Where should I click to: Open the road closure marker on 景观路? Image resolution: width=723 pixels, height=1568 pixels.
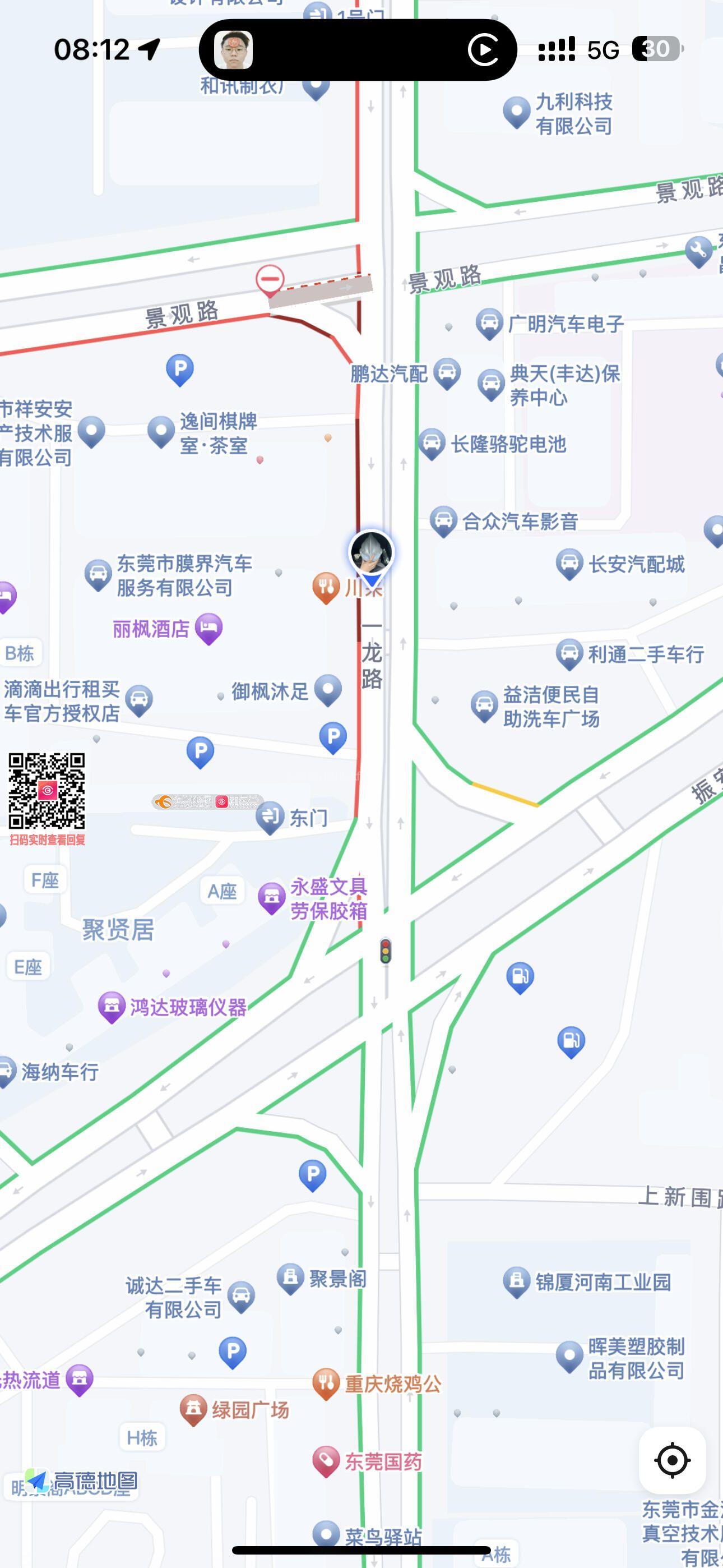270,280
